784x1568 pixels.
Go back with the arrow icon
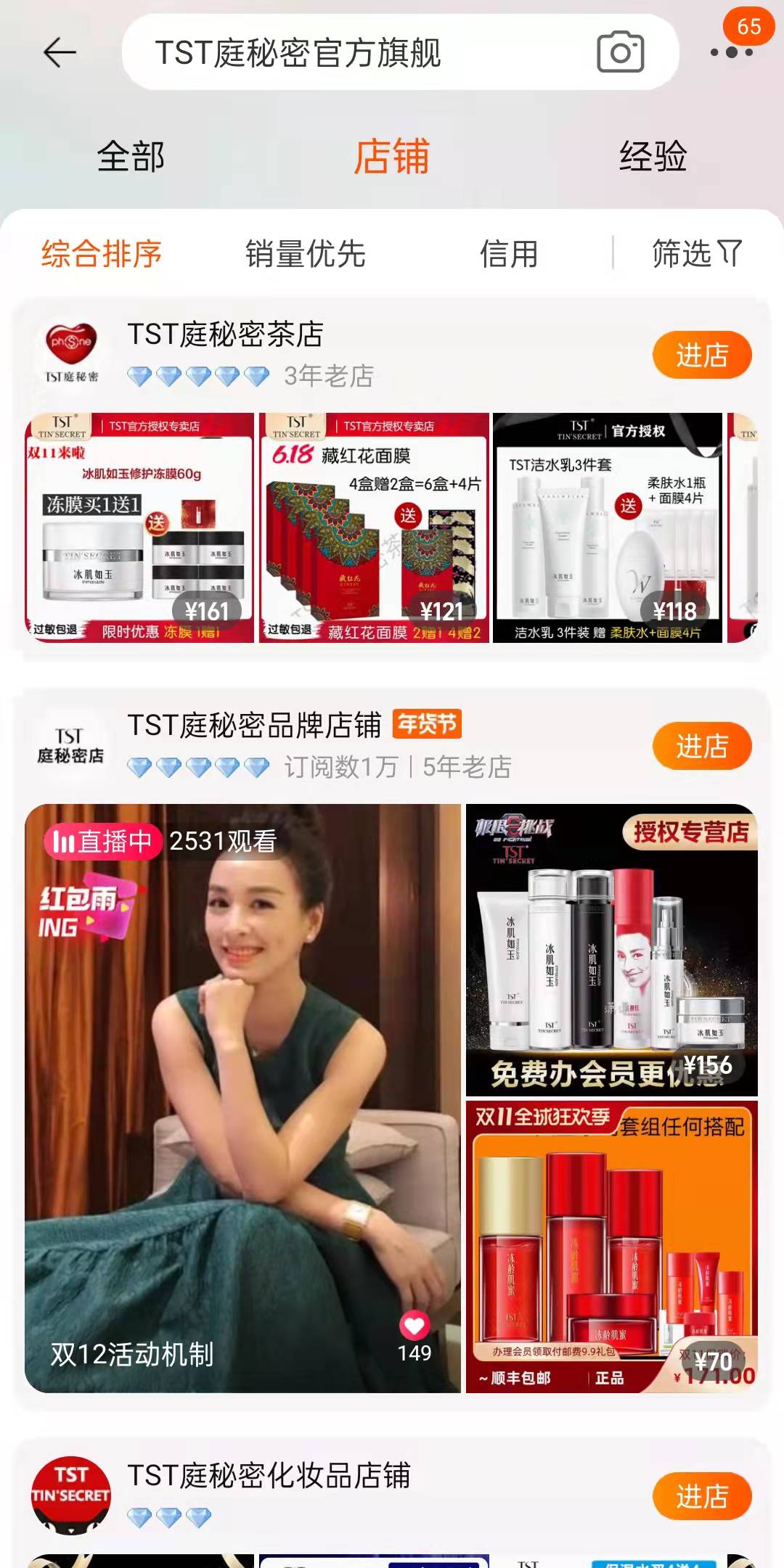coord(60,52)
